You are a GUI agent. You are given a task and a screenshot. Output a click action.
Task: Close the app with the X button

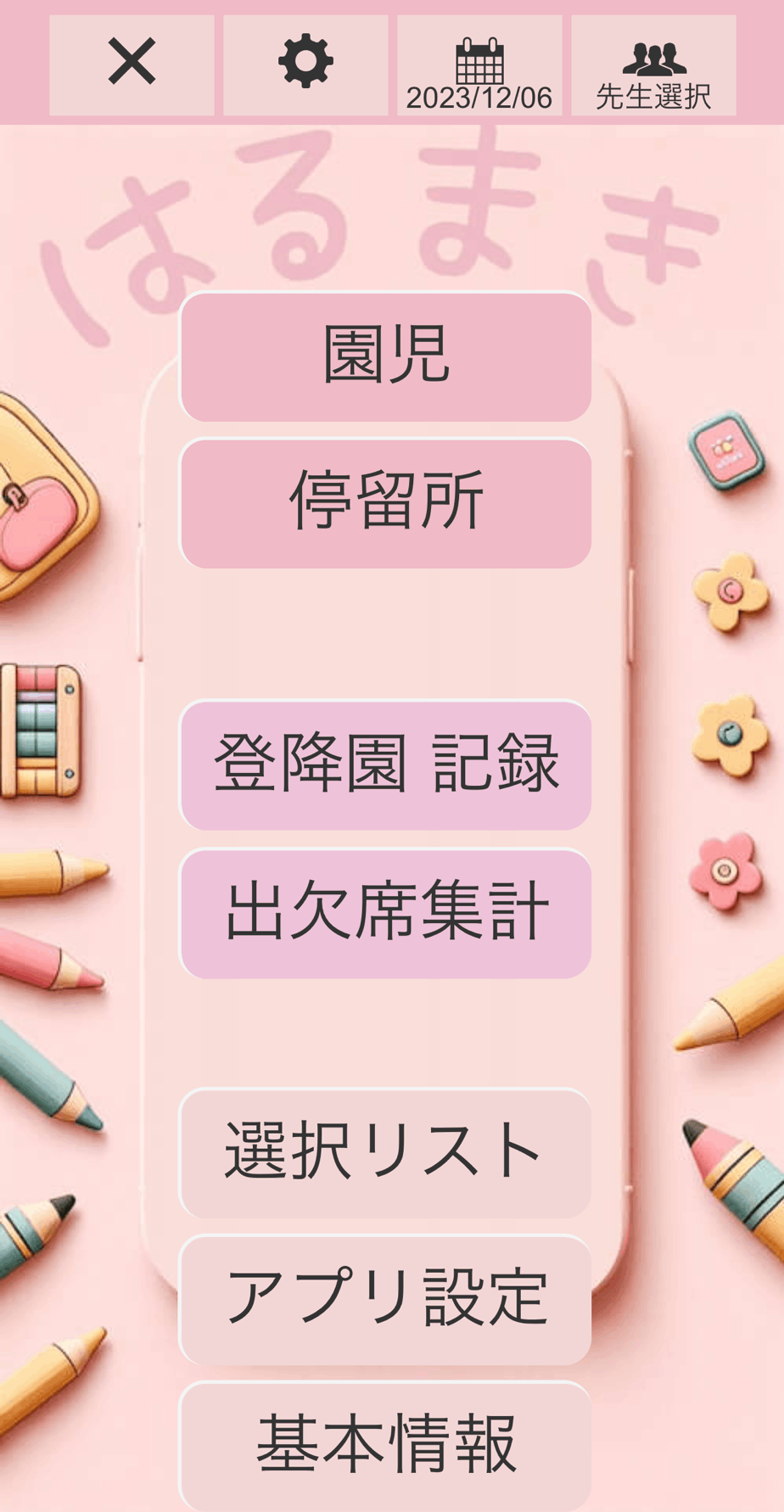pos(132,64)
